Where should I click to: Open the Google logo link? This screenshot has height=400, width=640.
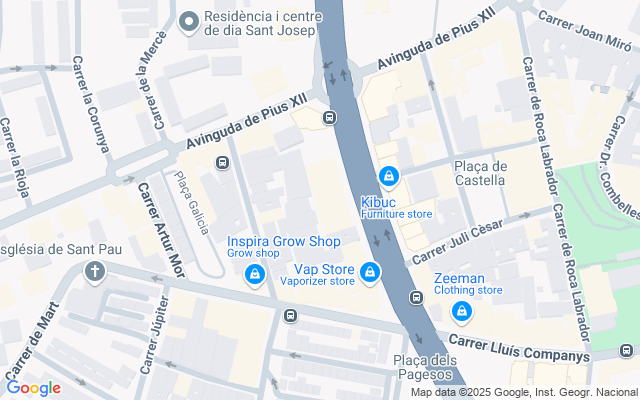pos(33,388)
